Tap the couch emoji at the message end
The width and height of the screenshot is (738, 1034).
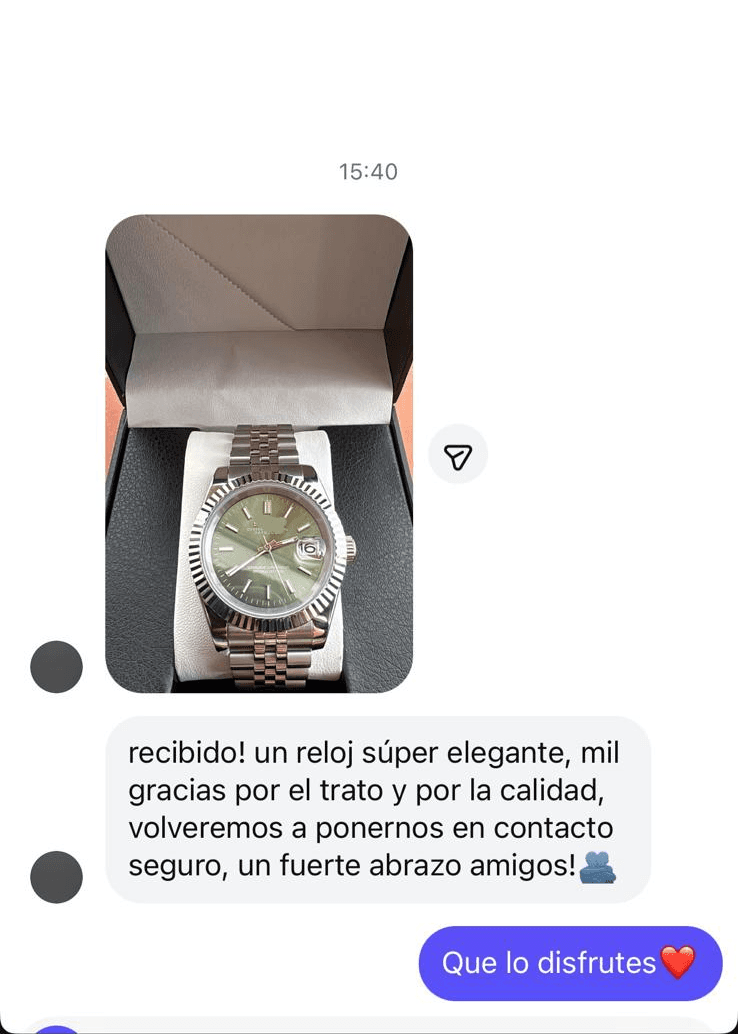click(596, 868)
